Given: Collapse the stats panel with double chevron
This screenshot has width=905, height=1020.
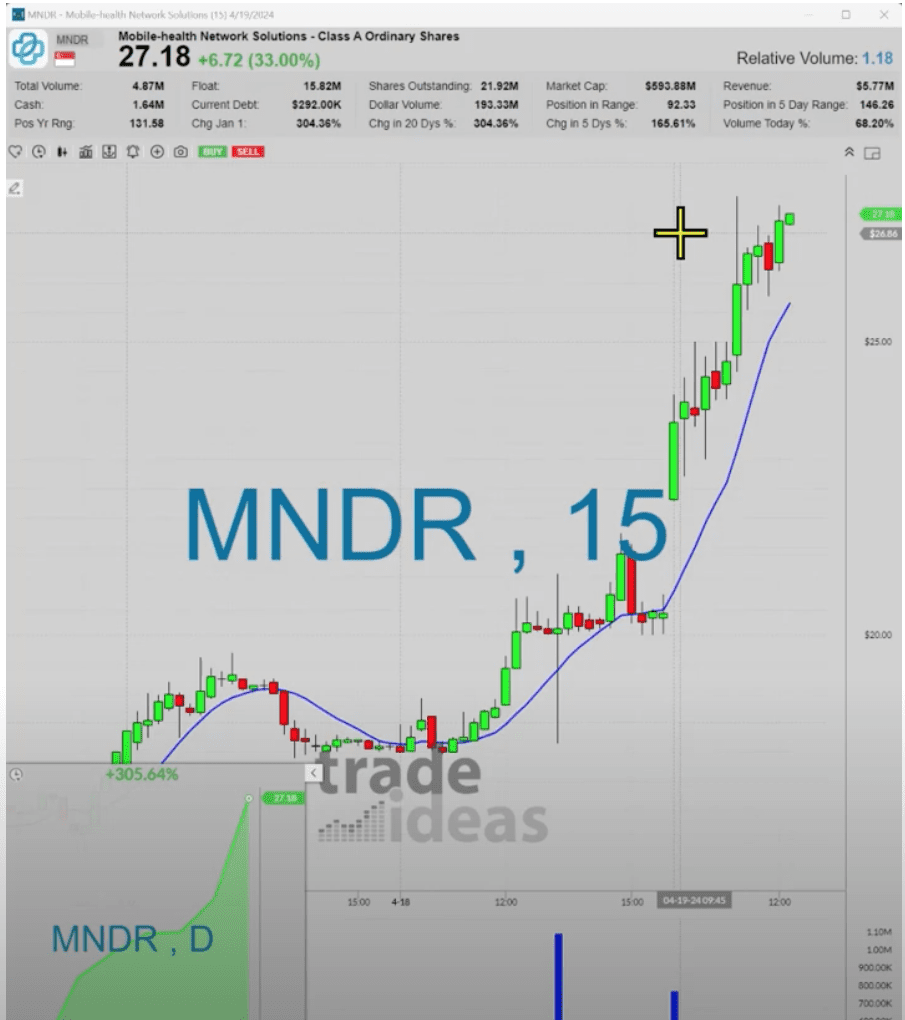Looking at the screenshot, I should point(849,153).
